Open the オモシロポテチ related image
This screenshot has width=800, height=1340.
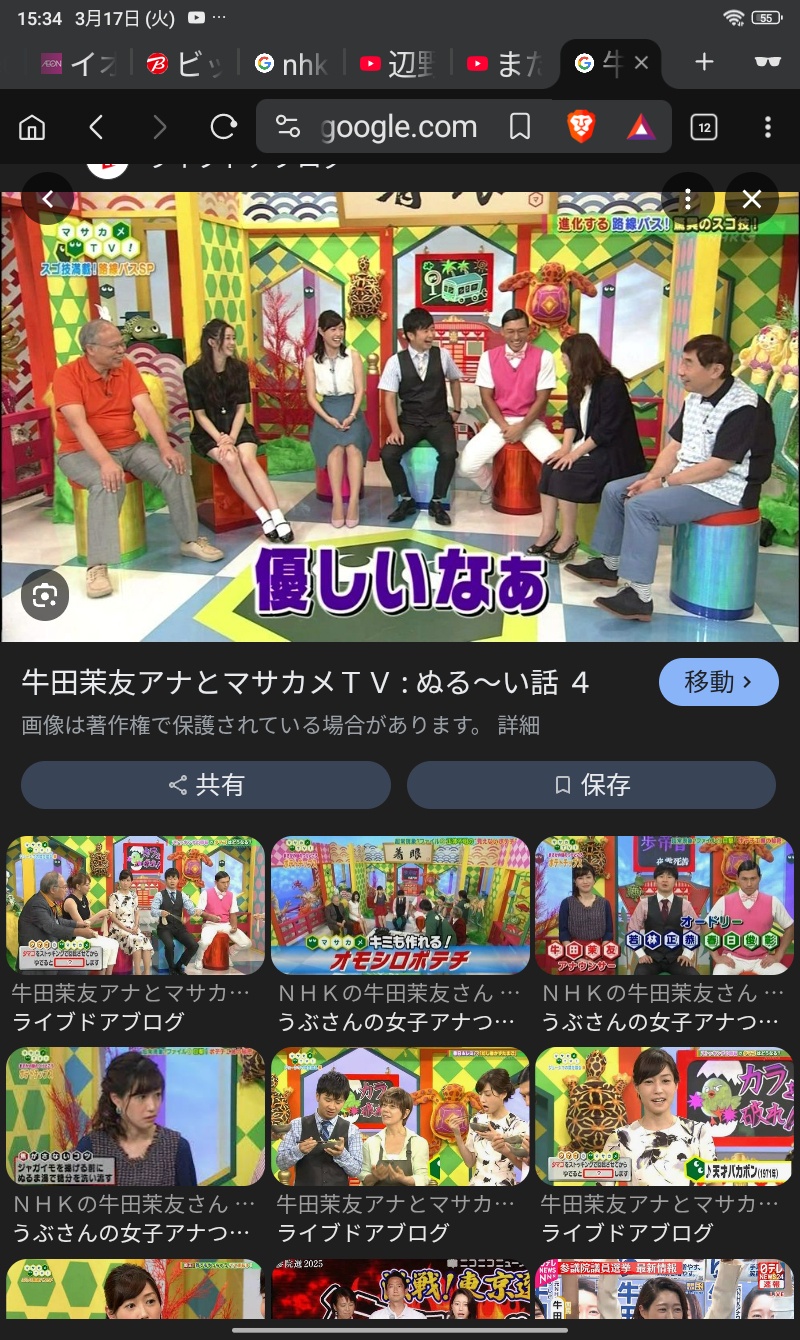click(x=400, y=905)
